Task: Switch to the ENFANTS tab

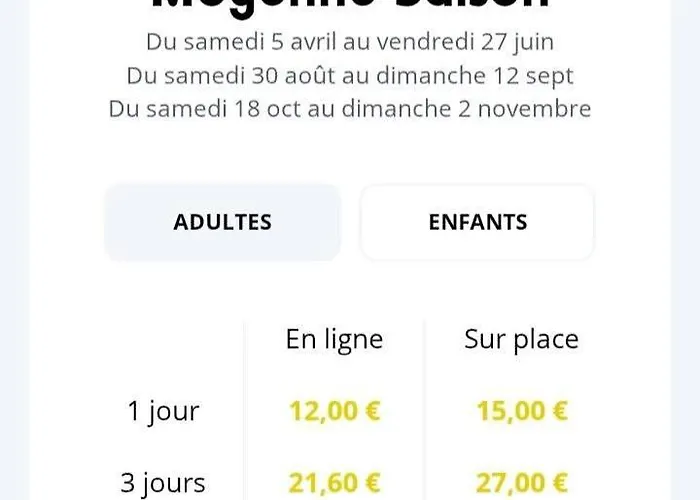Action: [477, 222]
